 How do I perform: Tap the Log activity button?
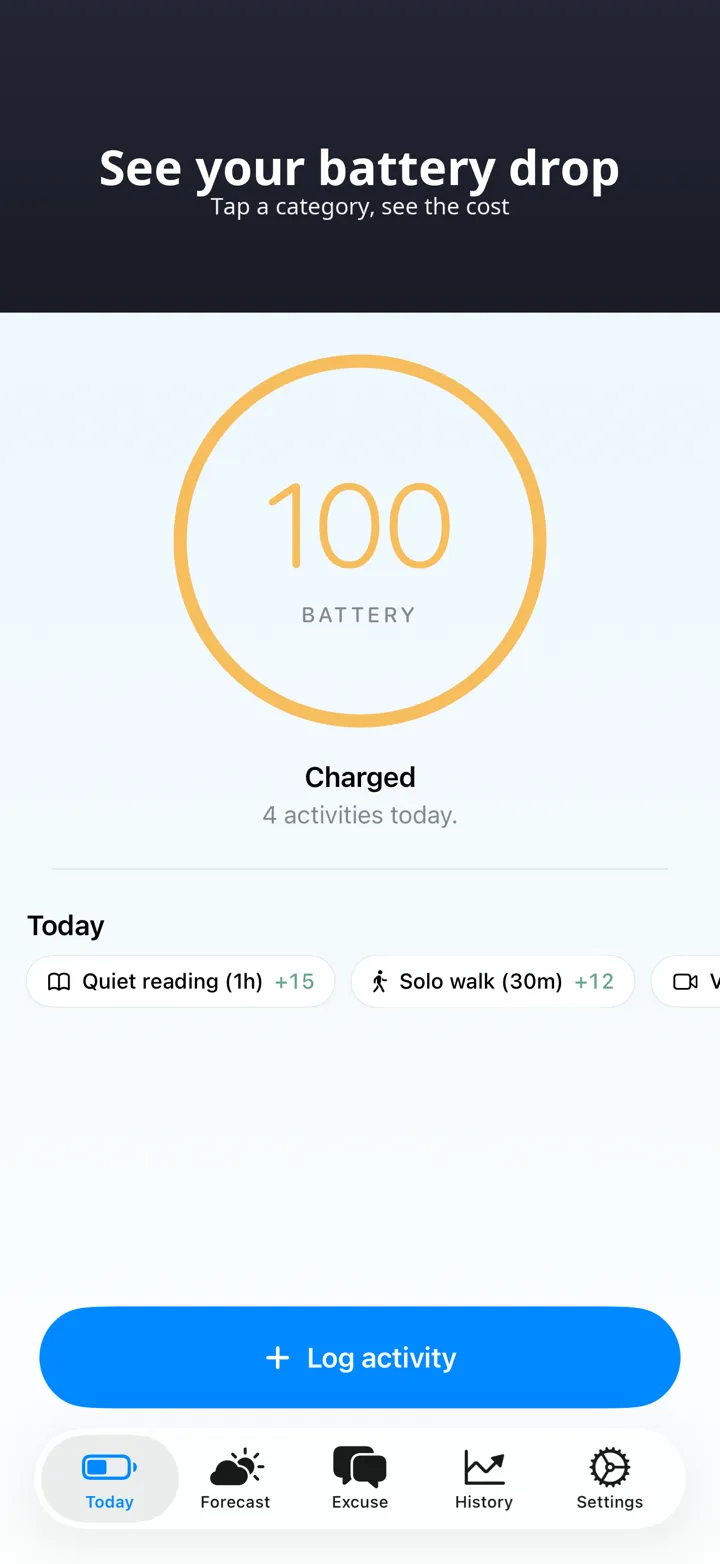point(360,1357)
